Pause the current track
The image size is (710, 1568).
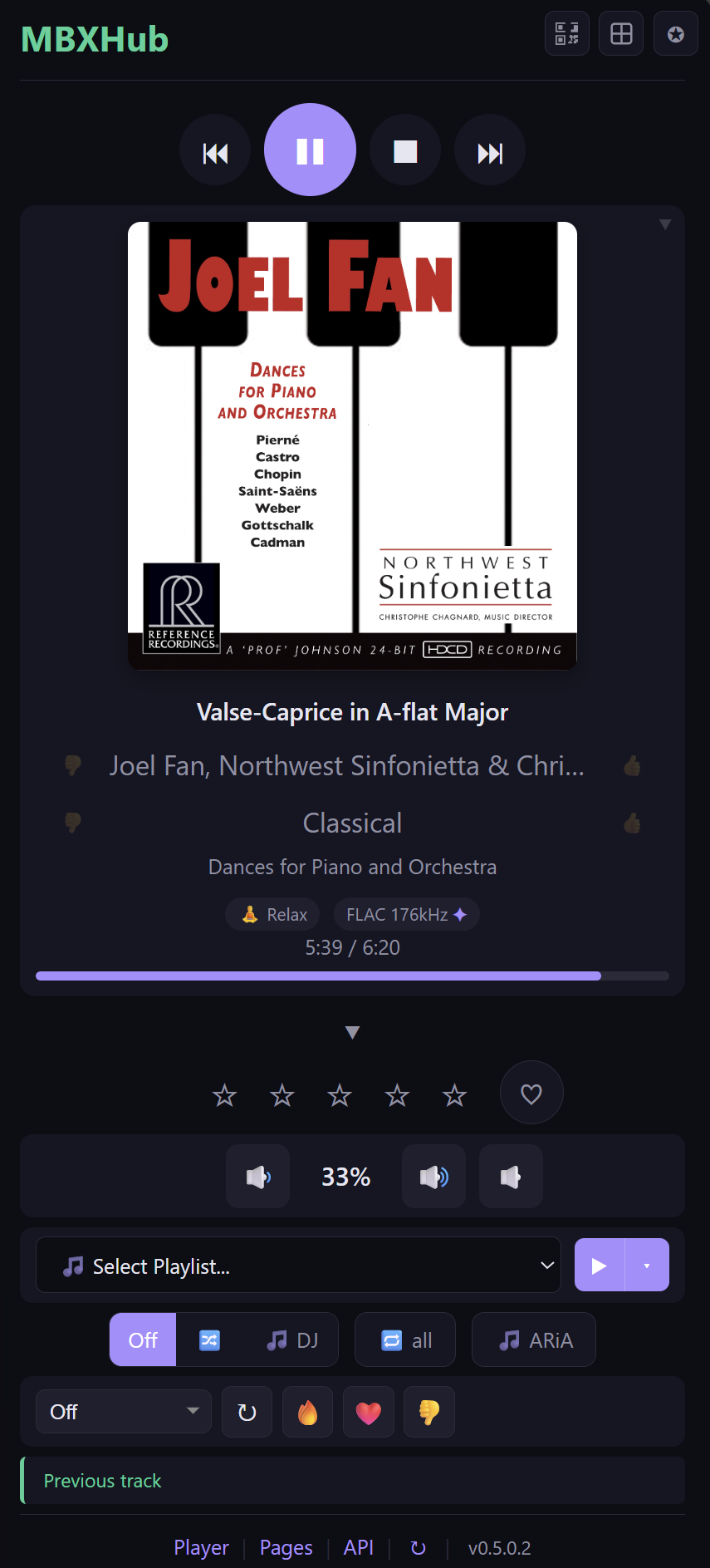click(310, 150)
